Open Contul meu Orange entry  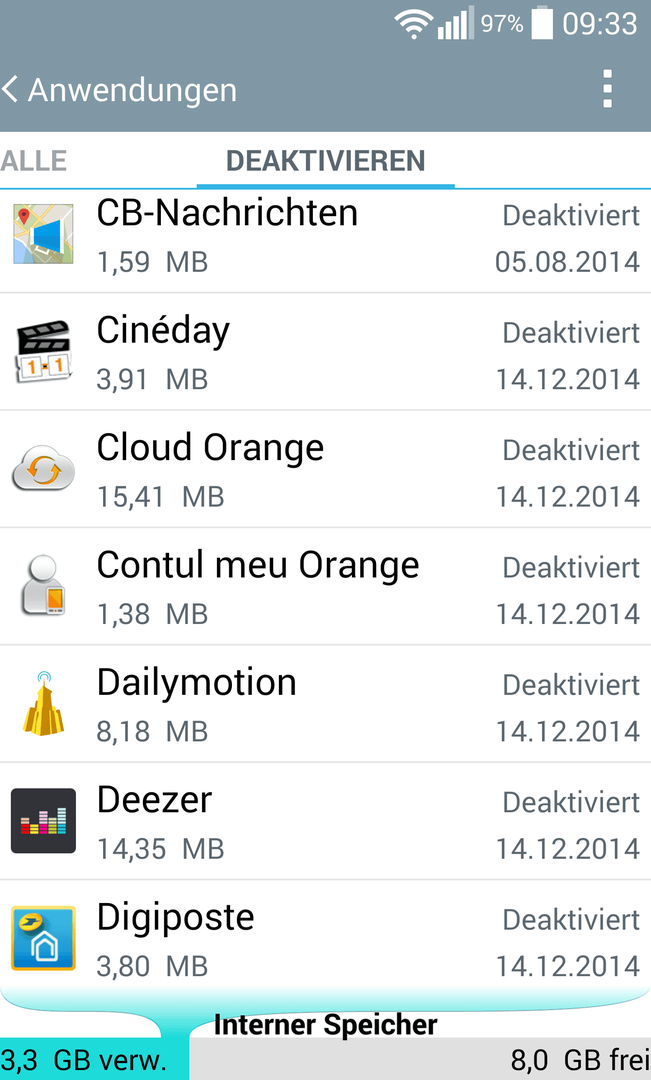coord(325,587)
